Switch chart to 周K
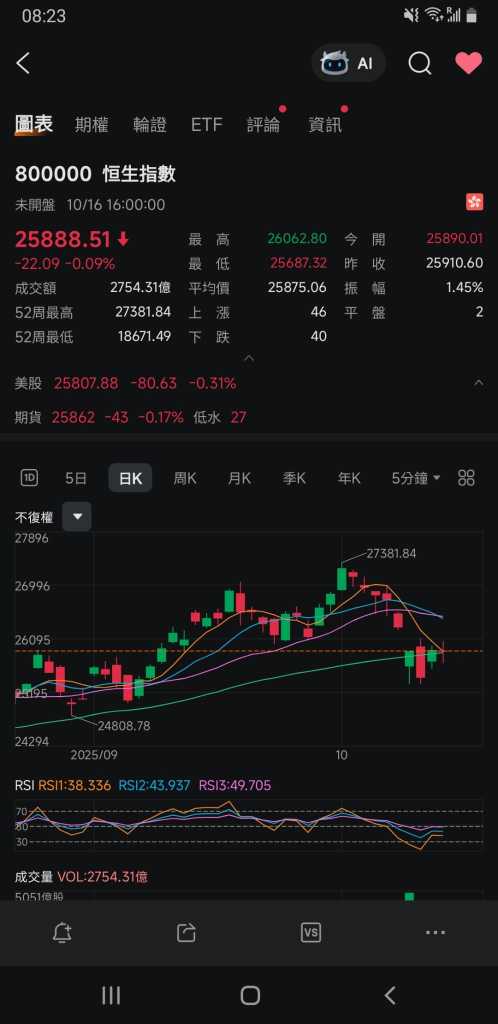 point(185,478)
